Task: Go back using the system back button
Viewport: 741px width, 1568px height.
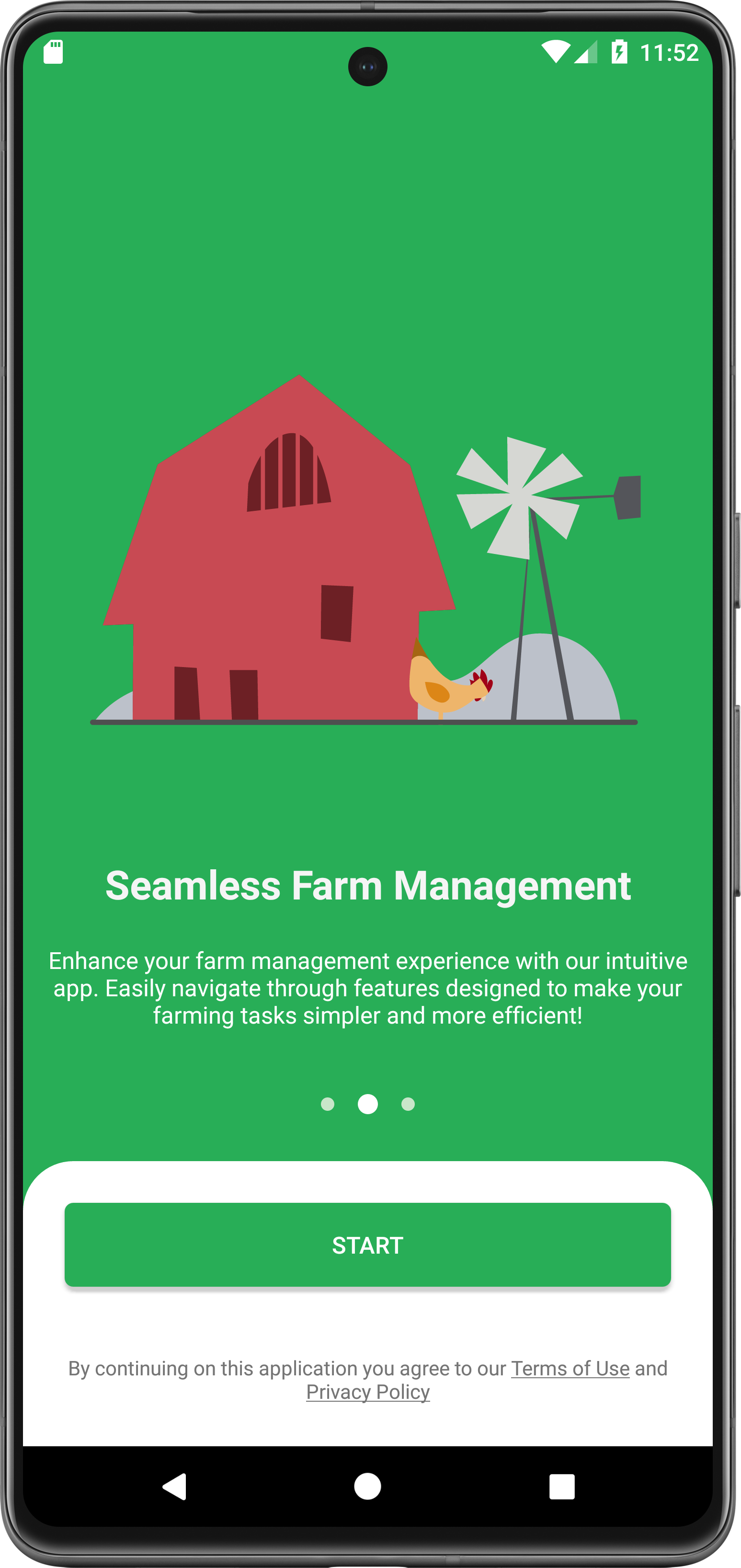Action: coord(175,1487)
